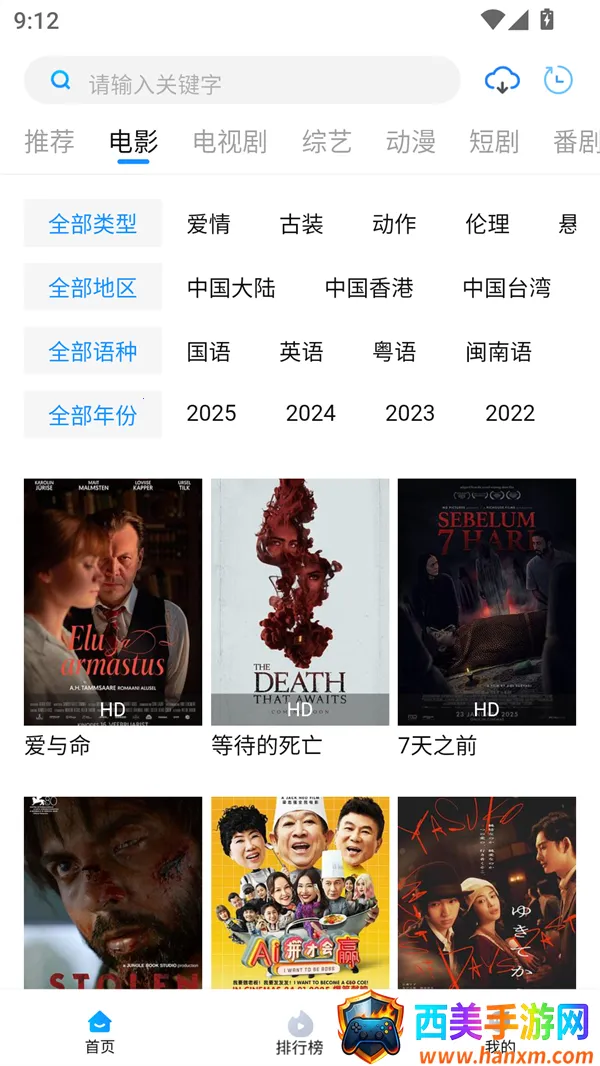Go to the 动漫 tab
Image resolution: width=600 pixels, height=1066 pixels.
411,142
